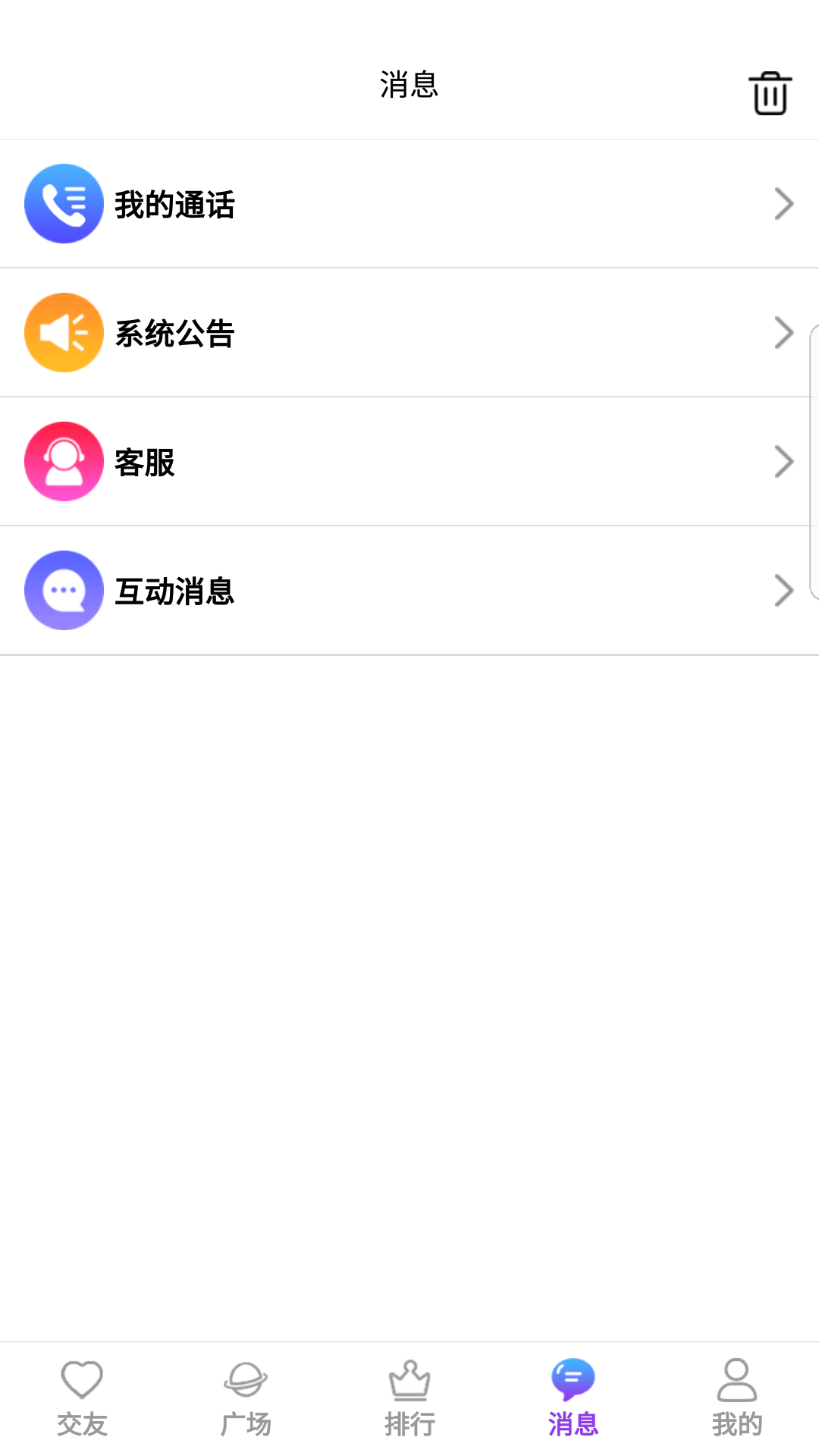Select the 客服 headset icon
The width and height of the screenshot is (819, 1456).
coord(64,461)
